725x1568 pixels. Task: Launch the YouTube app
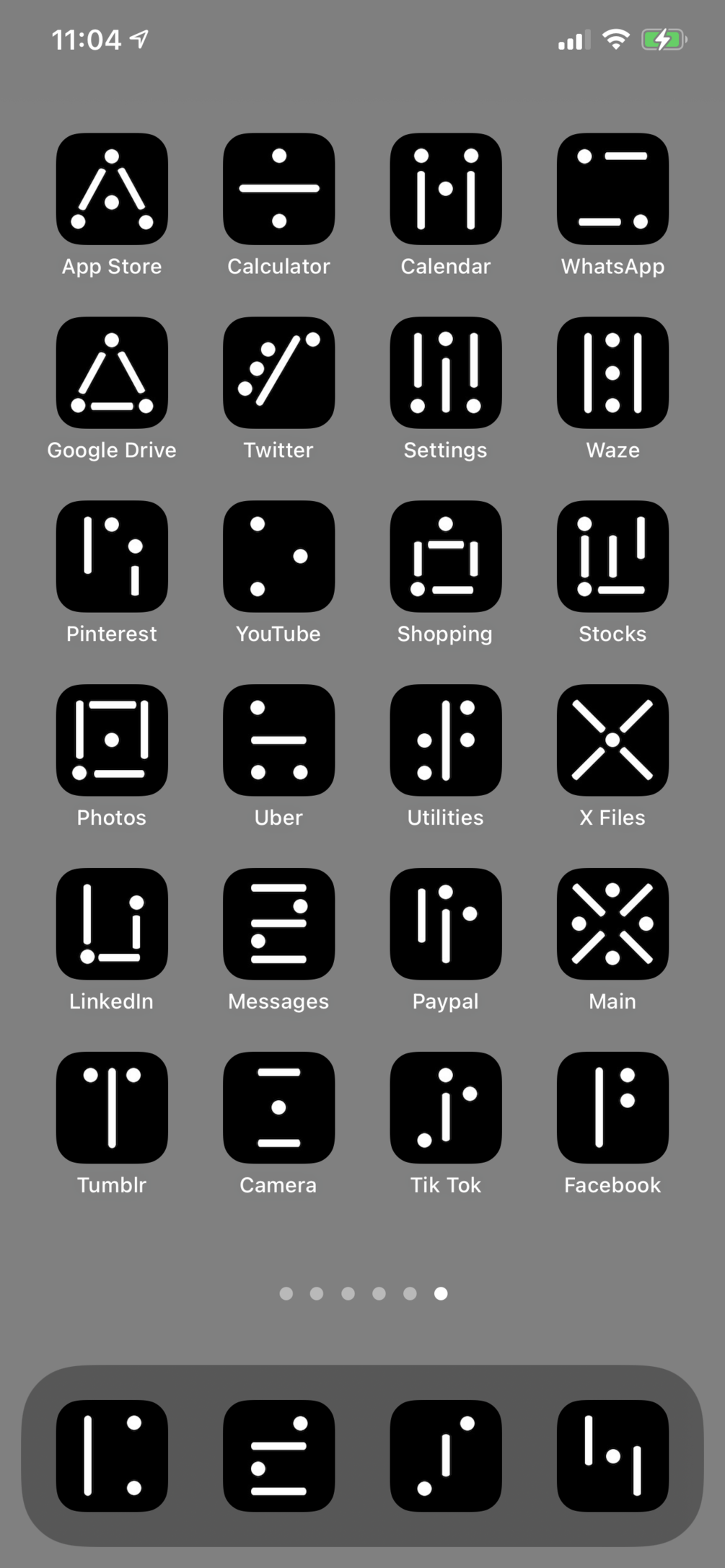coord(278,557)
